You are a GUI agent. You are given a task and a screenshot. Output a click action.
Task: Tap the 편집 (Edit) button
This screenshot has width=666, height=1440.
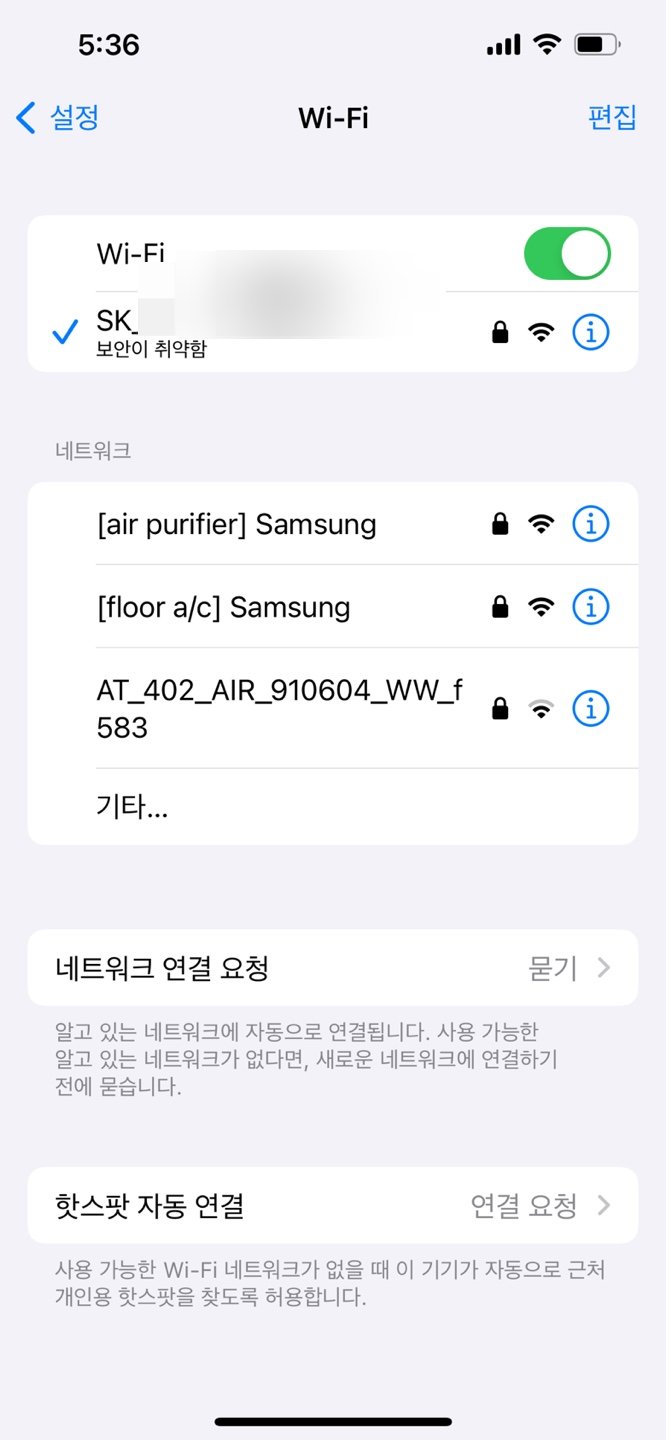click(x=612, y=118)
